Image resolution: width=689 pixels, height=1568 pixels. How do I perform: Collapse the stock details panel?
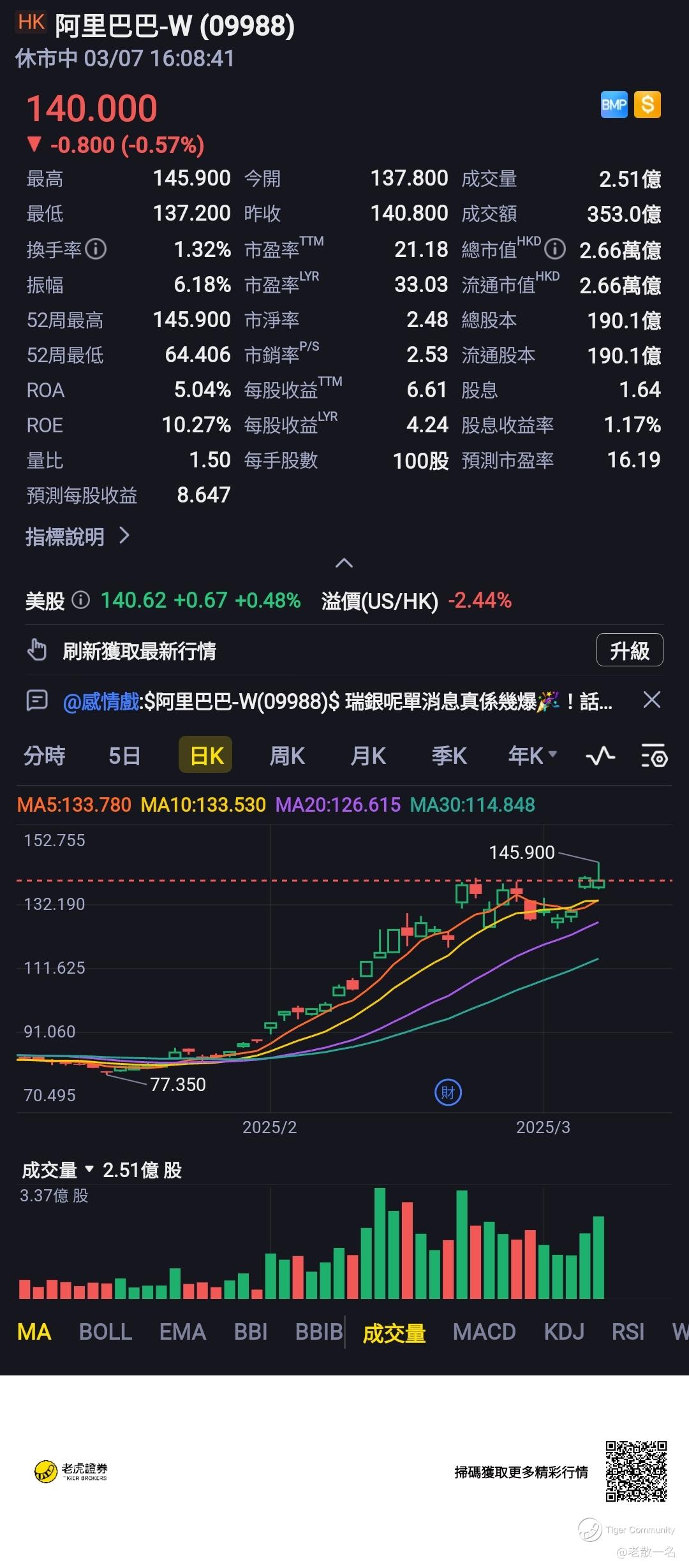click(344, 563)
